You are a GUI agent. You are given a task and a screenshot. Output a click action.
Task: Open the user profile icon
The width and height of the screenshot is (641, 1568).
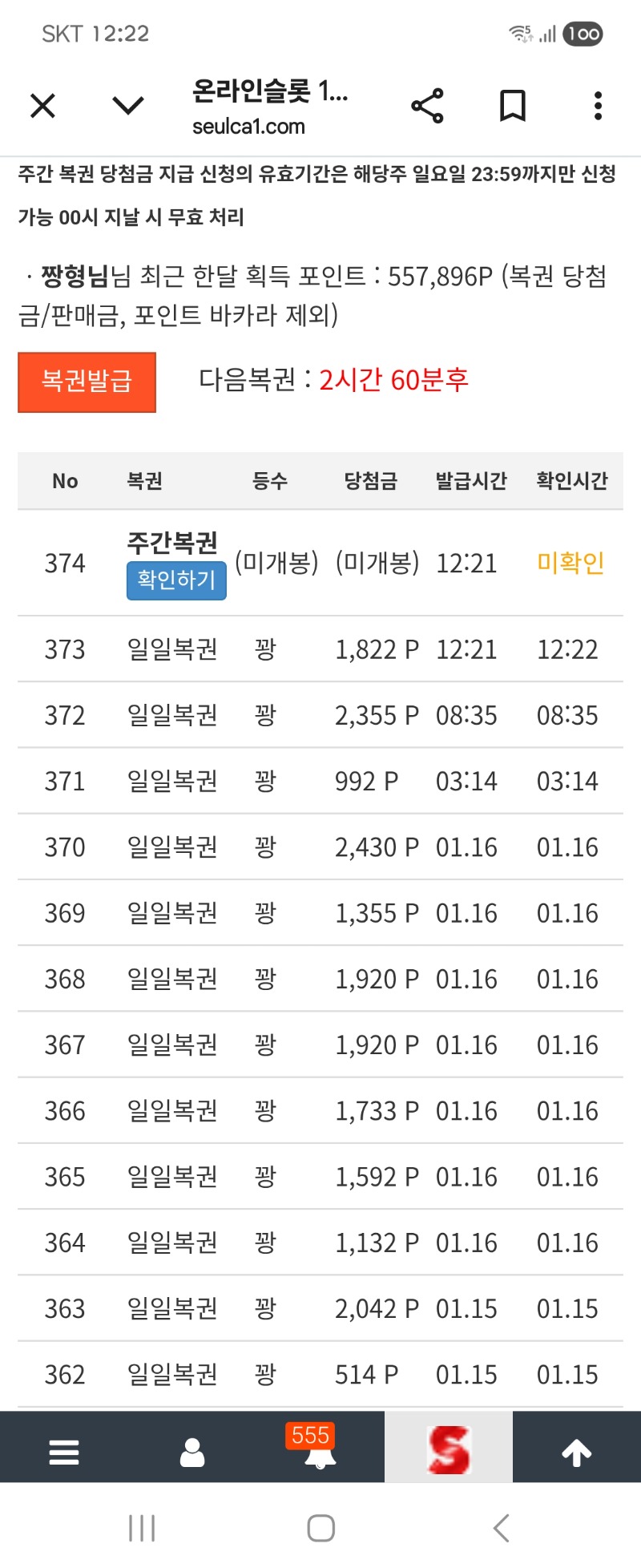[x=192, y=1452]
